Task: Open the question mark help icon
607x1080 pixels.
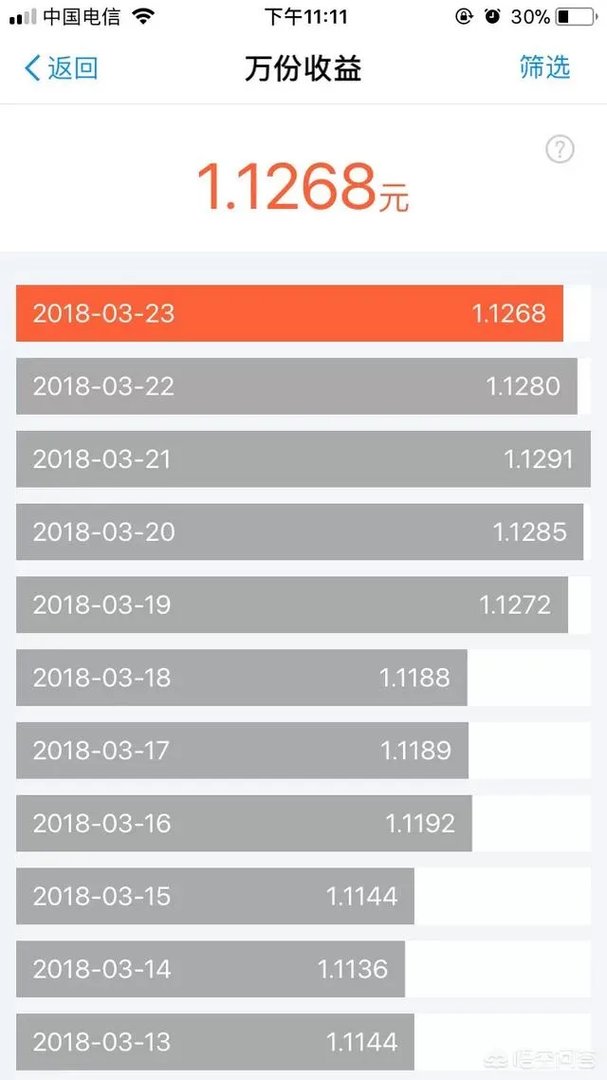Action: (560, 150)
